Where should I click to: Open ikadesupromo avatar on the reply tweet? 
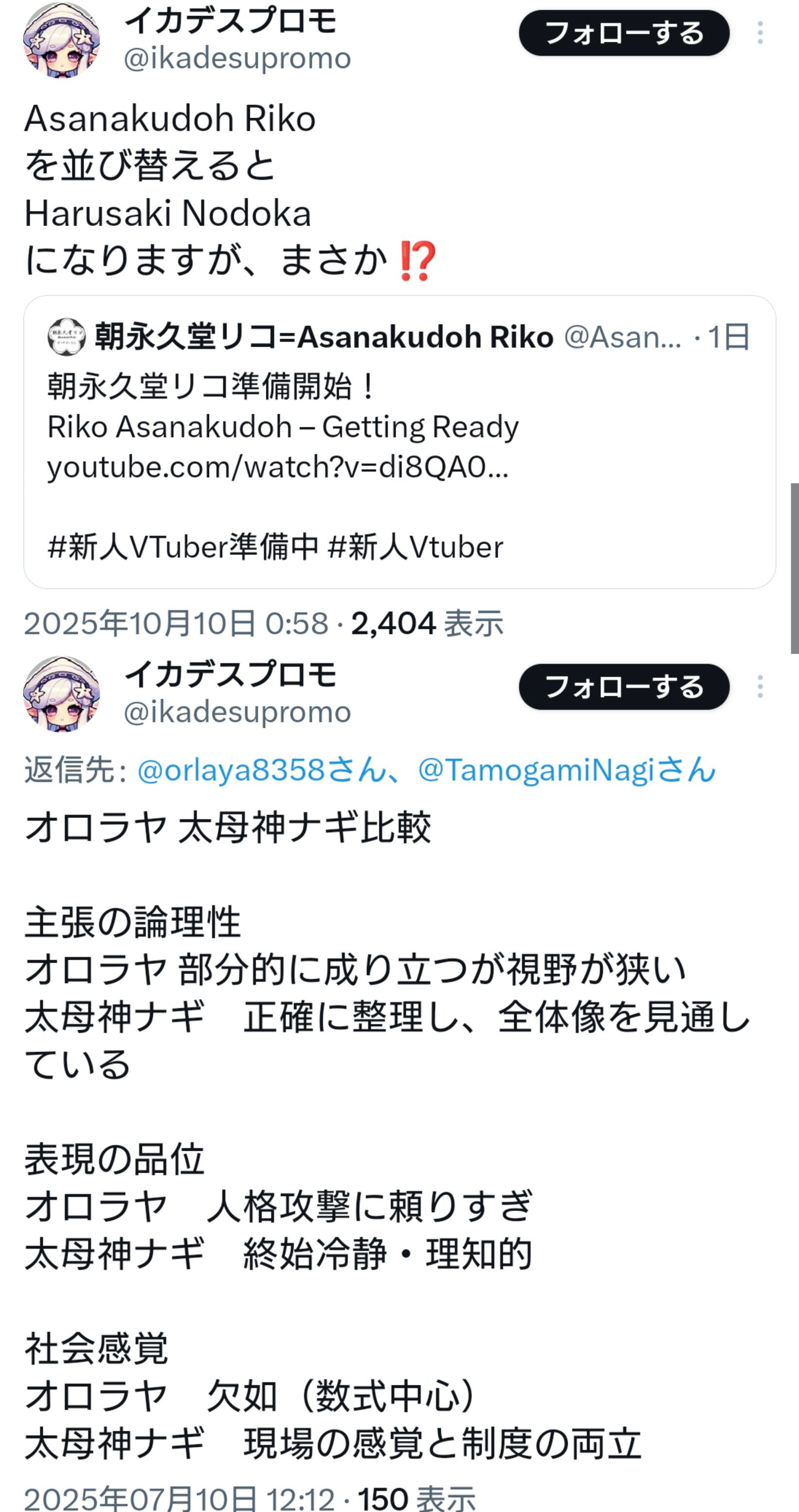pos(61,694)
